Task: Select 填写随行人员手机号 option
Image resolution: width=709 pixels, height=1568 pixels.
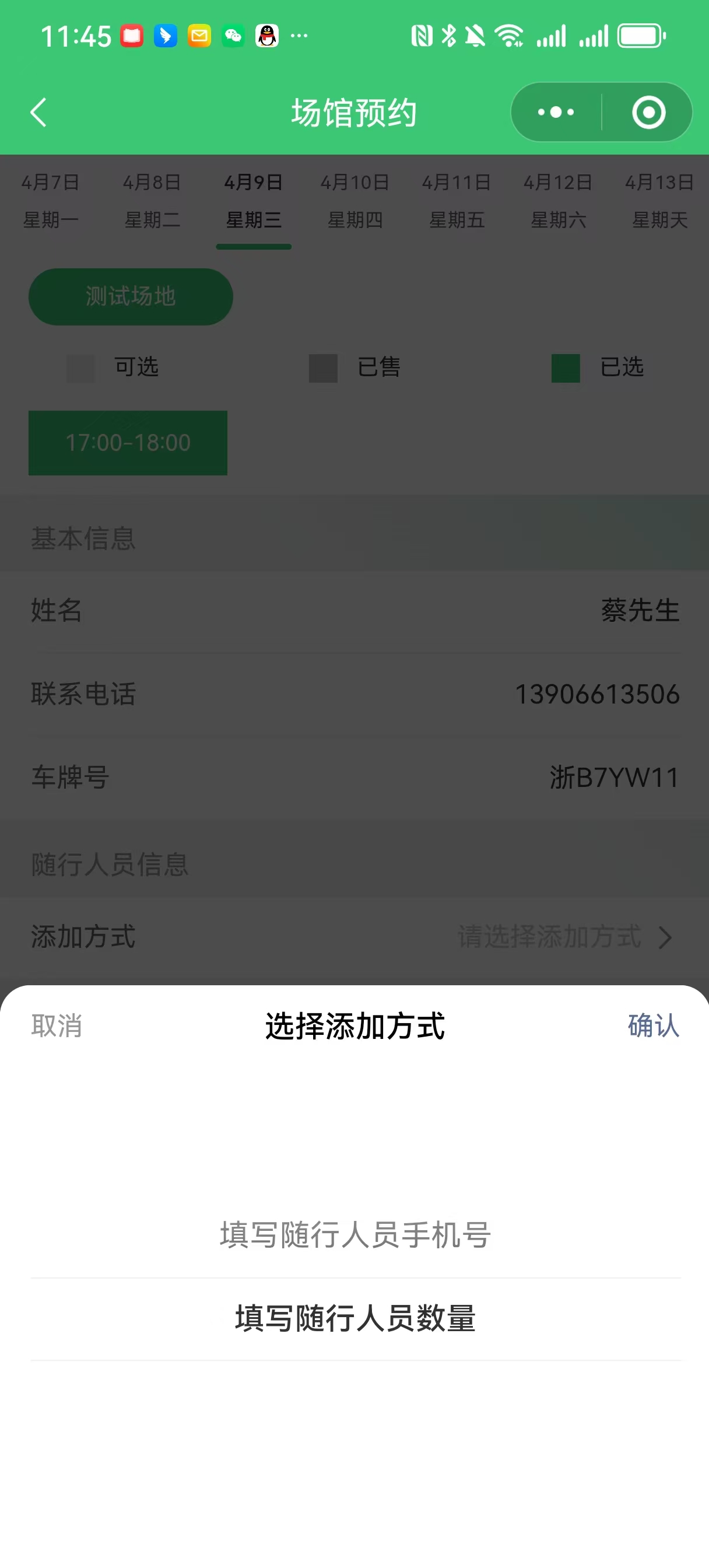Action: point(355,1235)
